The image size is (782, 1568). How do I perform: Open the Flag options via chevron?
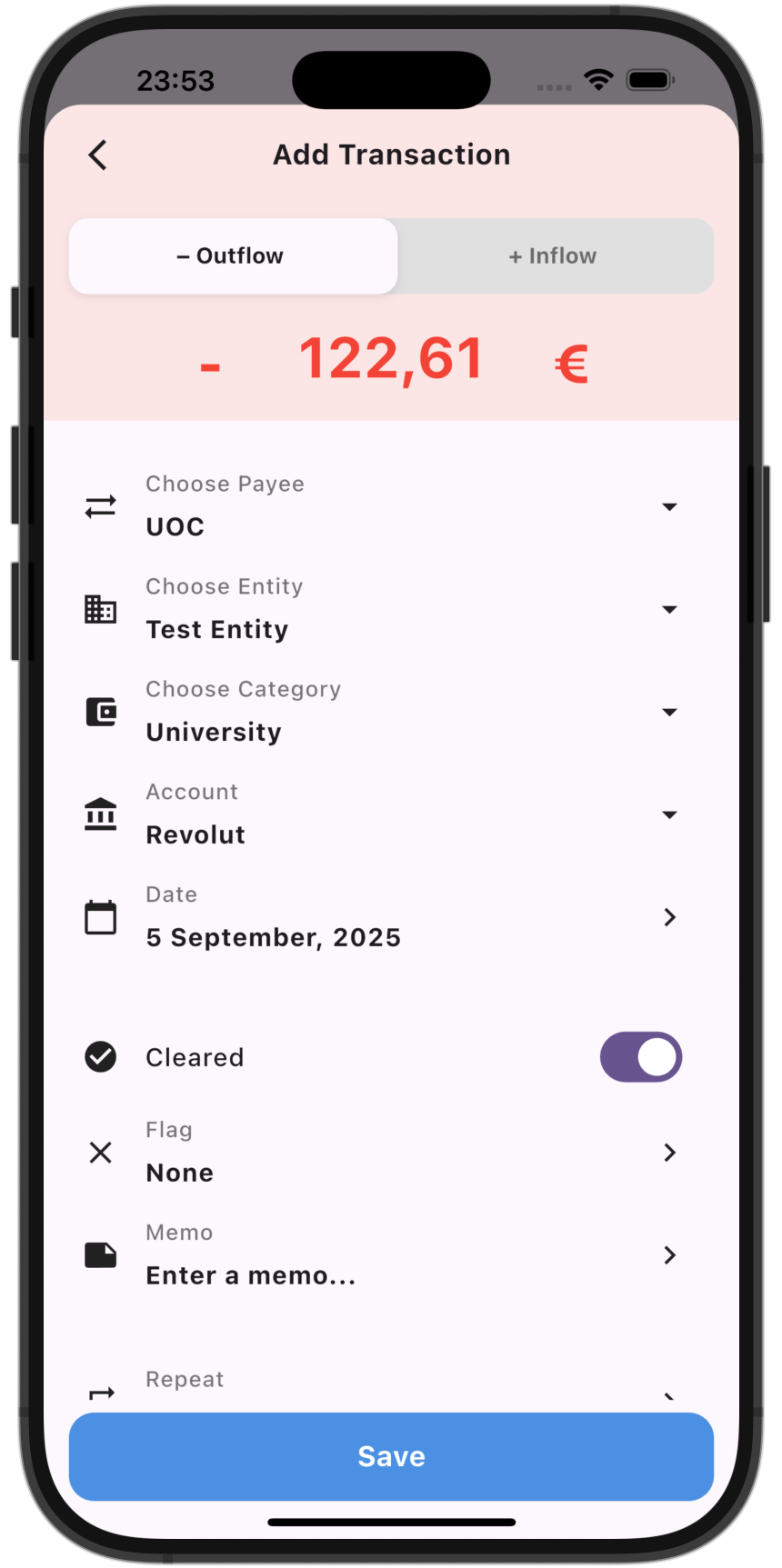point(670,1152)
